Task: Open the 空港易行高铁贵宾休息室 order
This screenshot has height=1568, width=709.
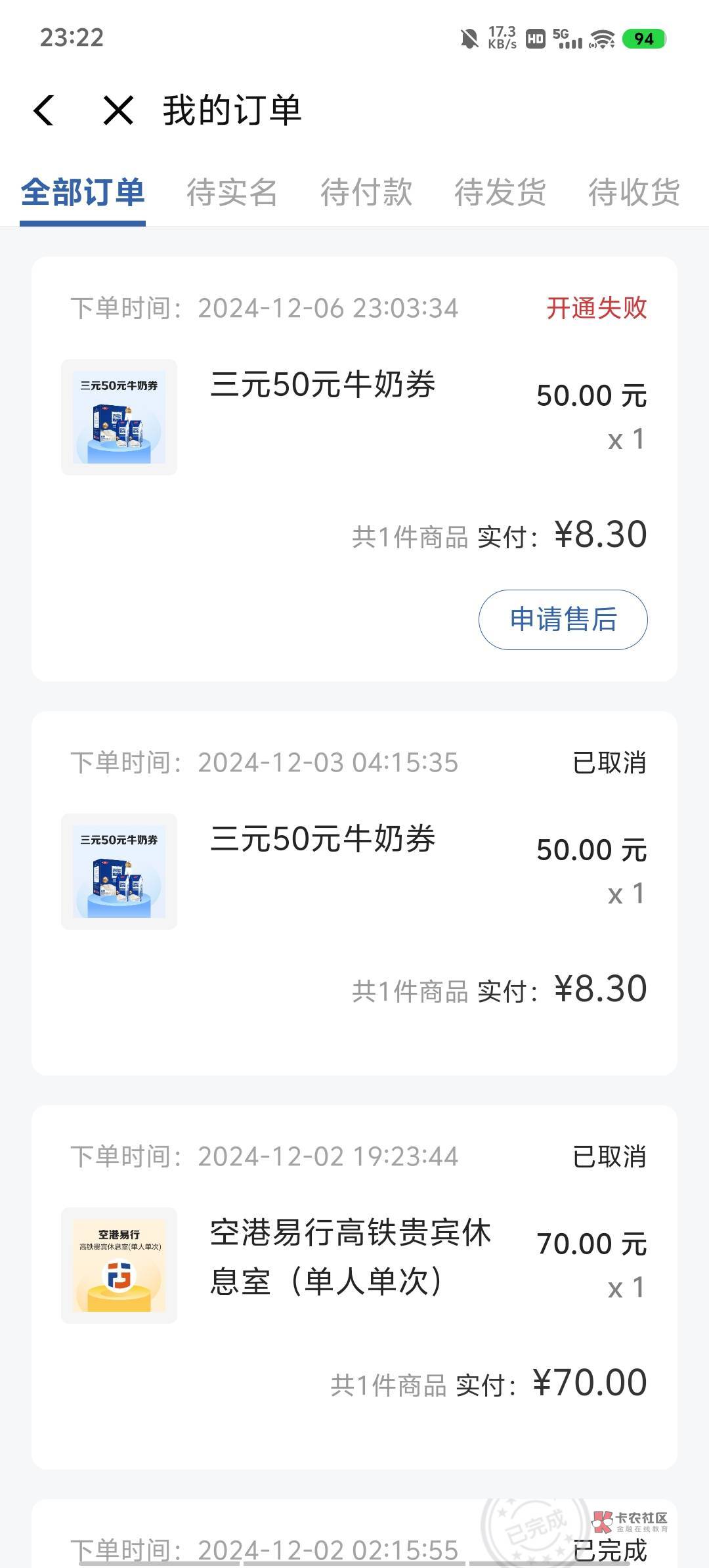Action: click(349, 1256)
